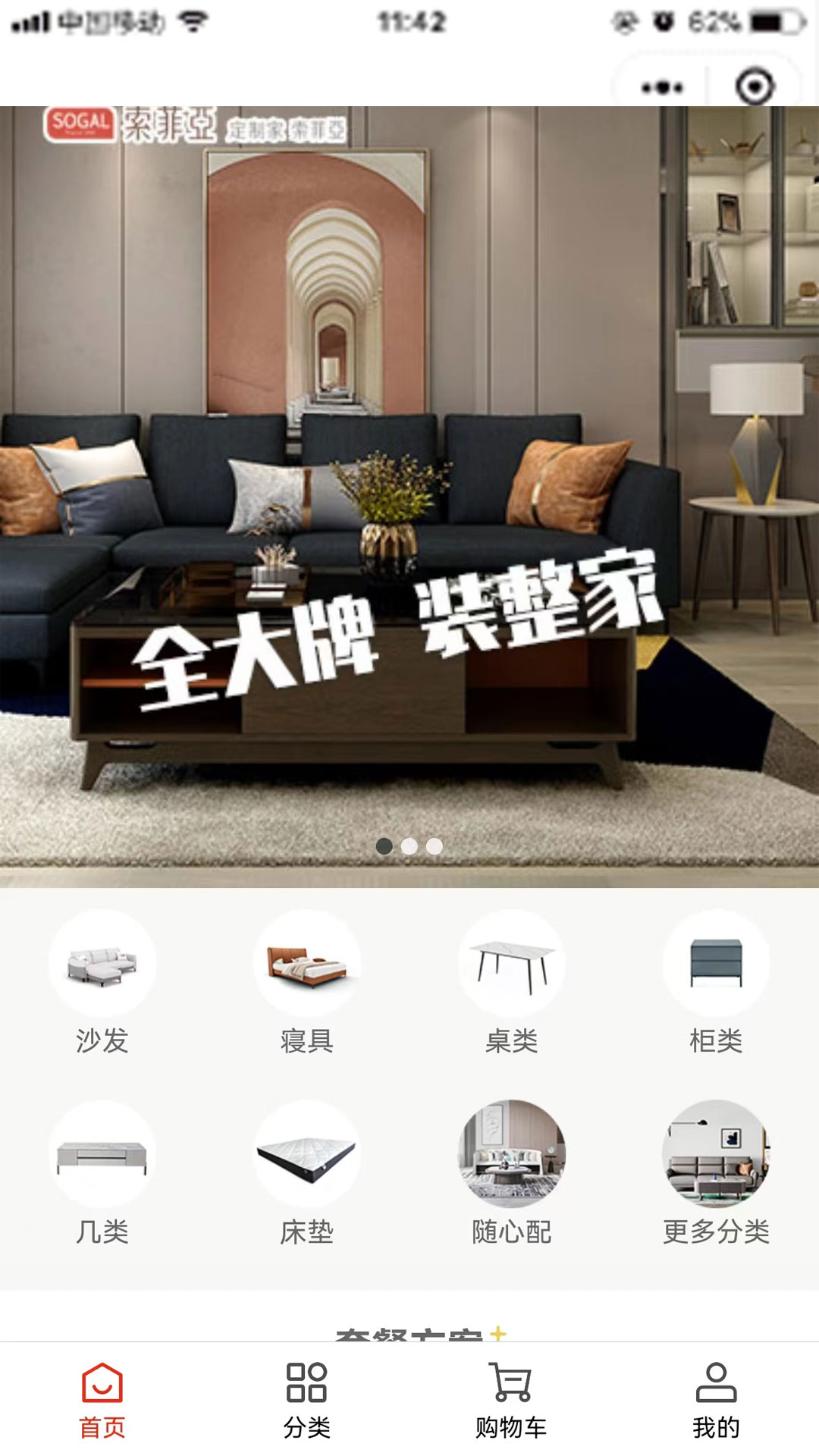
Task: View the 几类 category
Action: tap(102, 1173)
